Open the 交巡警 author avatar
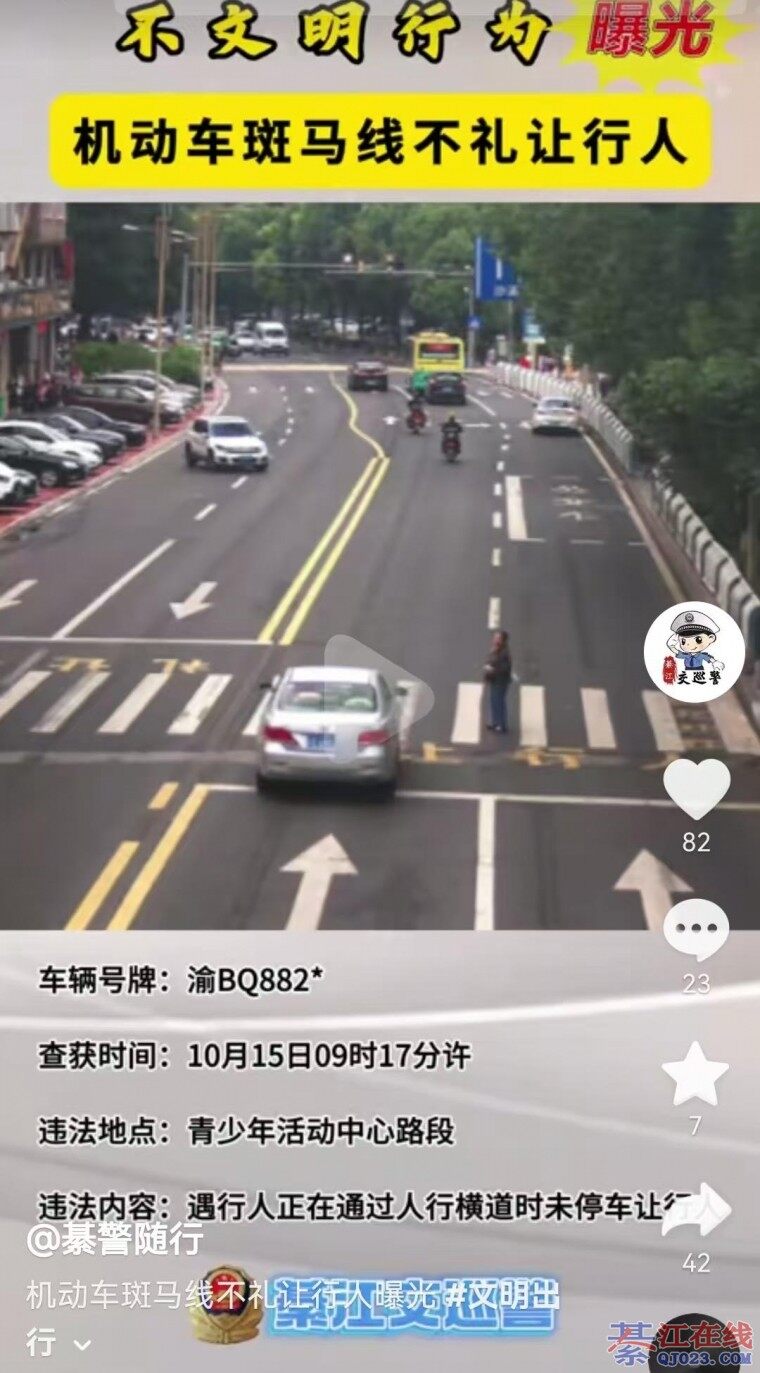This screenshot has height=1373, width=760. 693,650
